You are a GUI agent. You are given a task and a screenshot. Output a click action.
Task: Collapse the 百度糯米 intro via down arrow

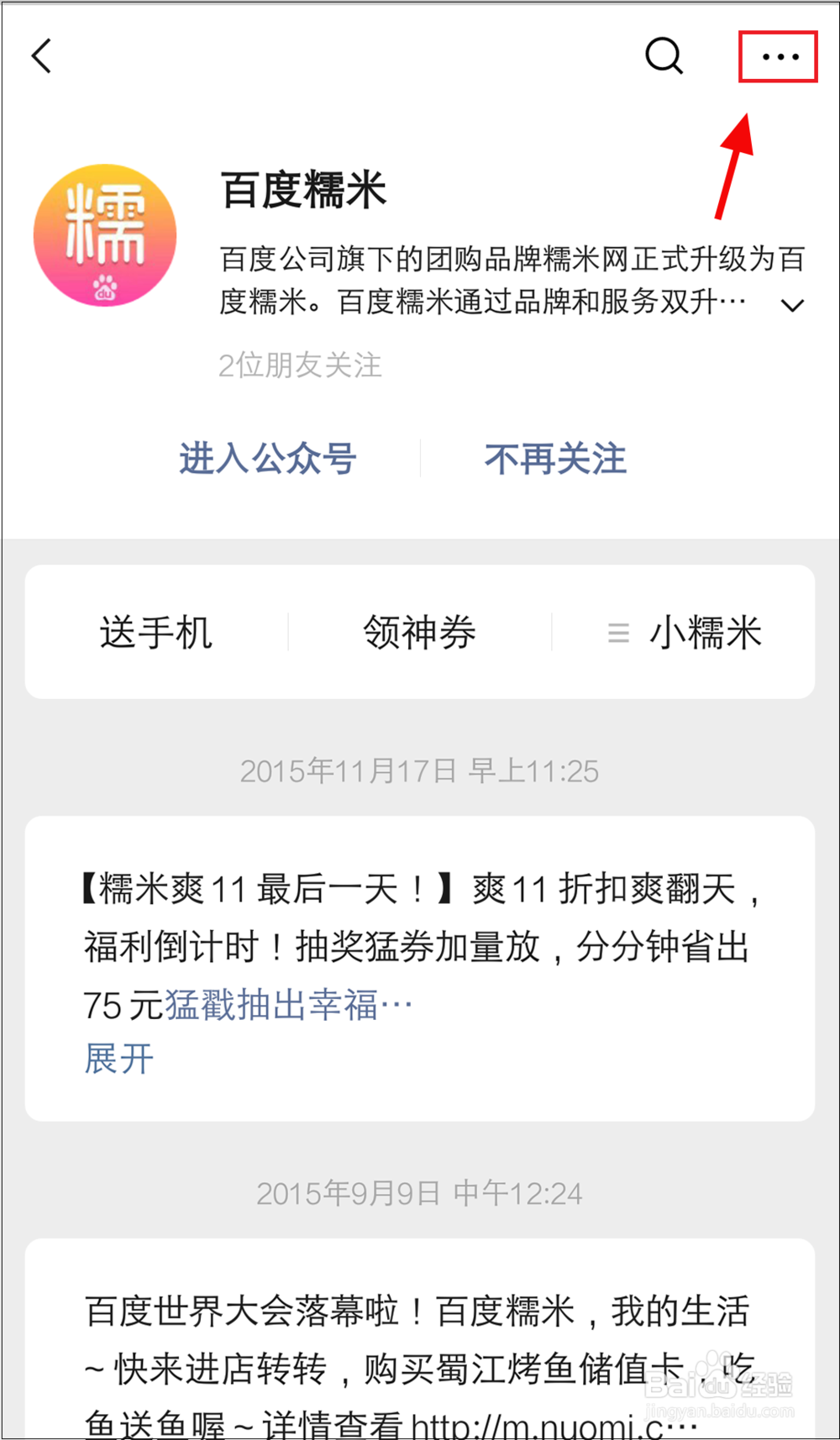[792, 305]
